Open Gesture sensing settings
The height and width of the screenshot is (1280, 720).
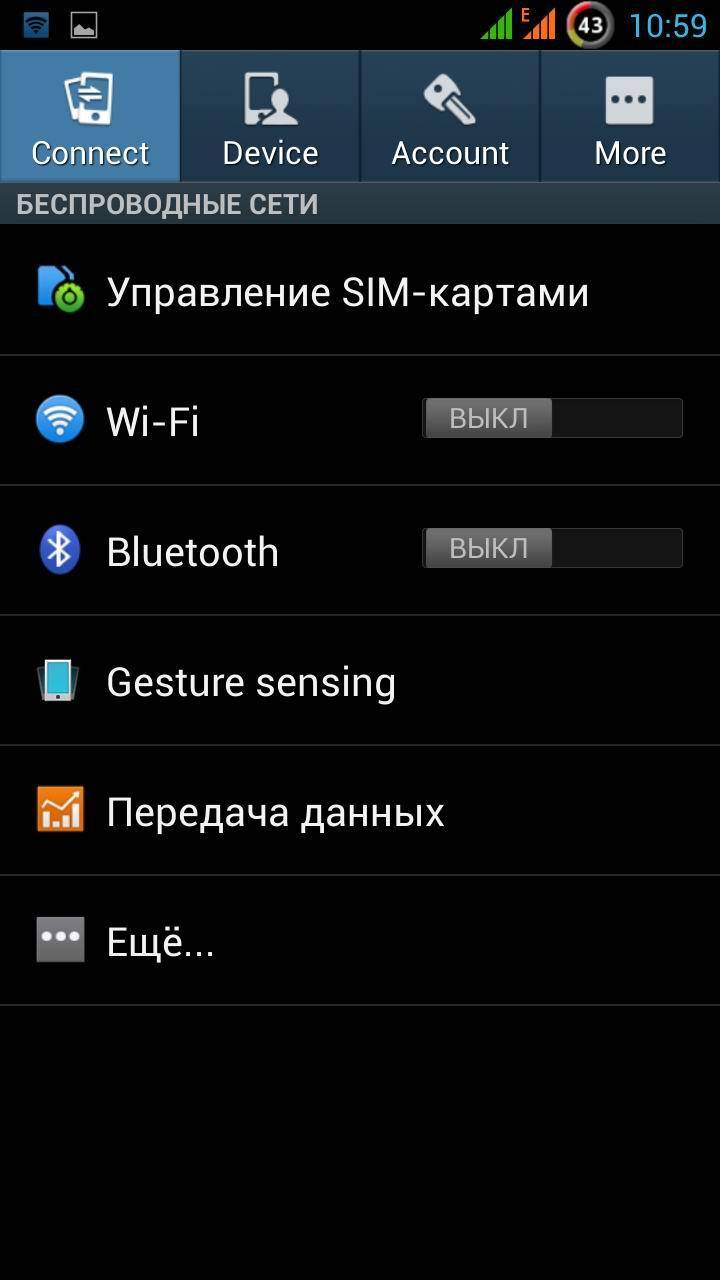pos(360,681)
